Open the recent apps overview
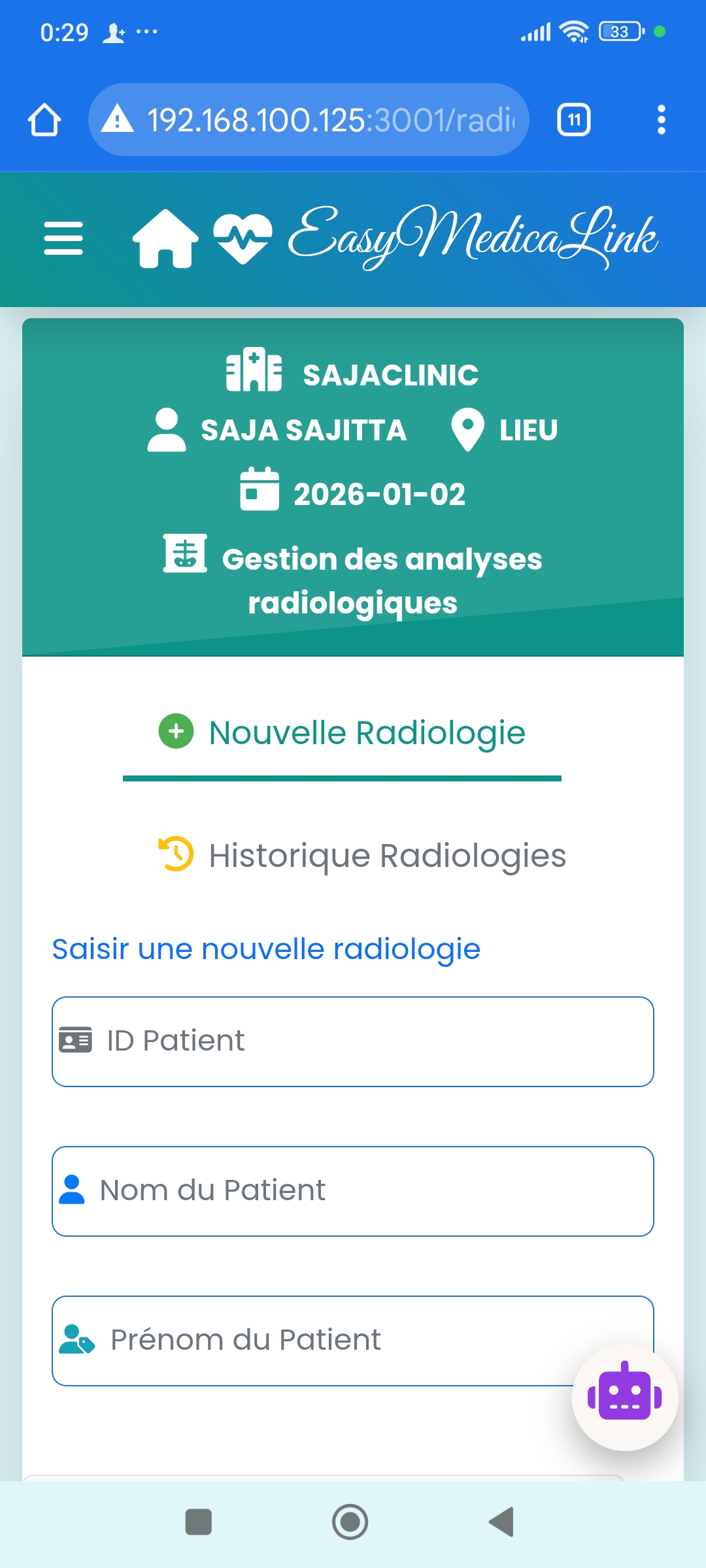Viewport: 706px width, 1568px height. pos(199,1522)
